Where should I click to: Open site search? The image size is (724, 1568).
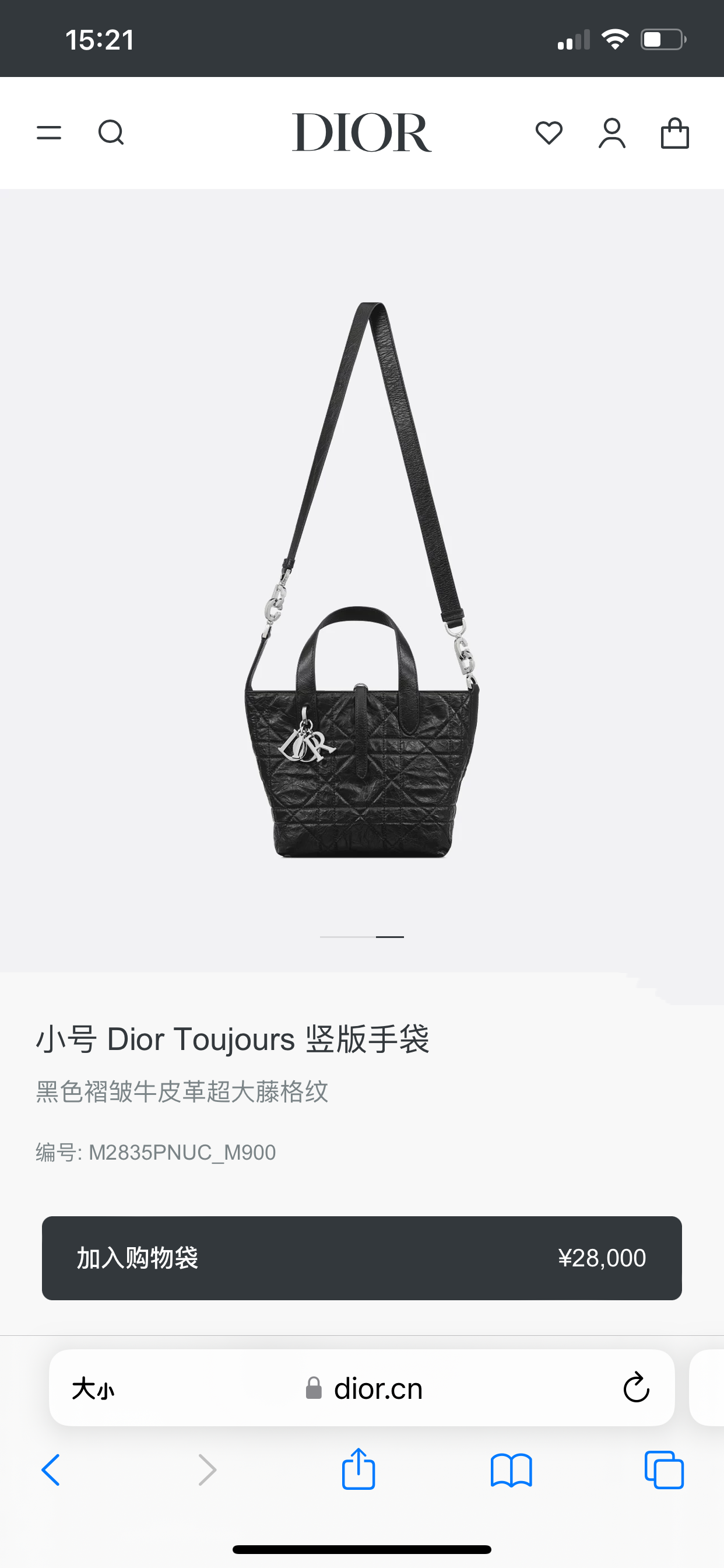click(111, 132)
